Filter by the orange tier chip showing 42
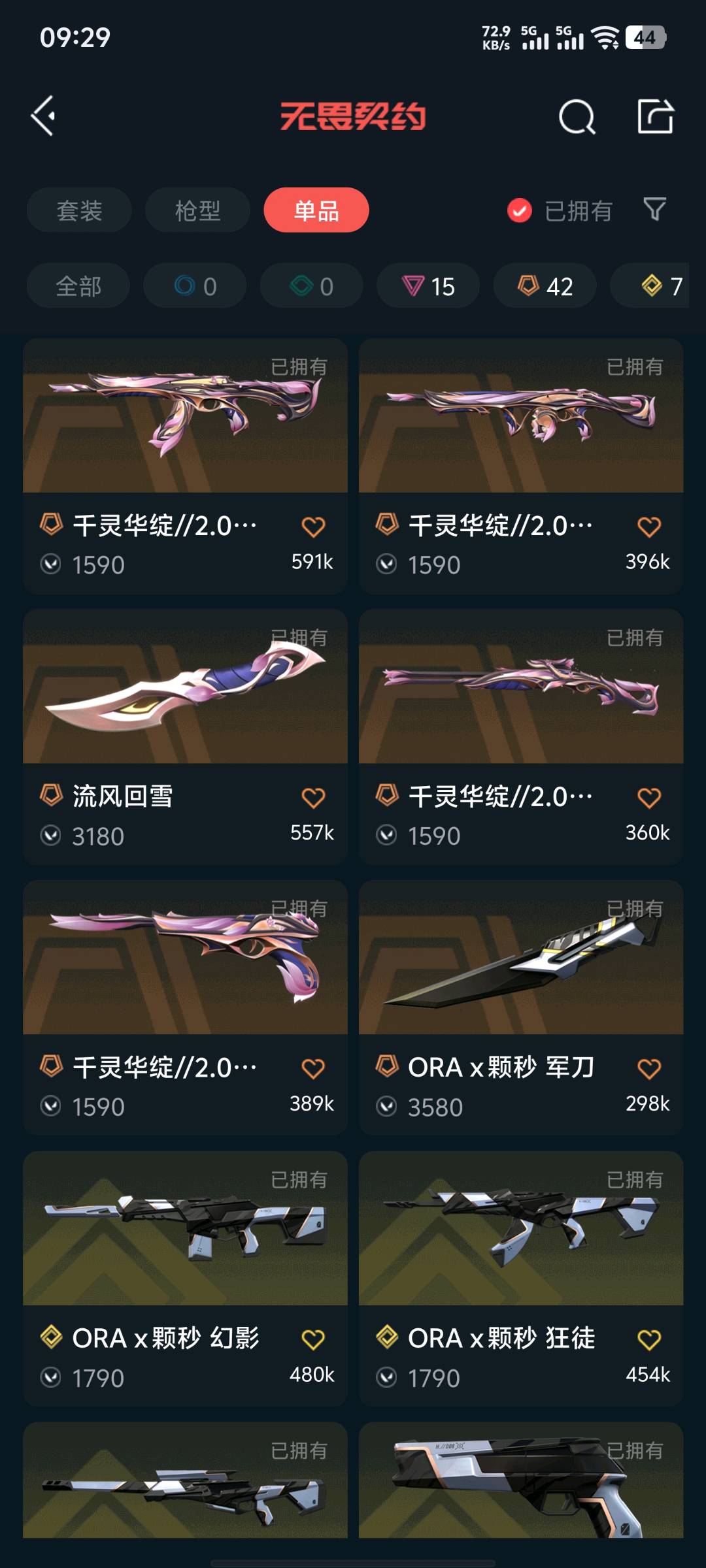 pyautogui.click(x=545, y=286)
